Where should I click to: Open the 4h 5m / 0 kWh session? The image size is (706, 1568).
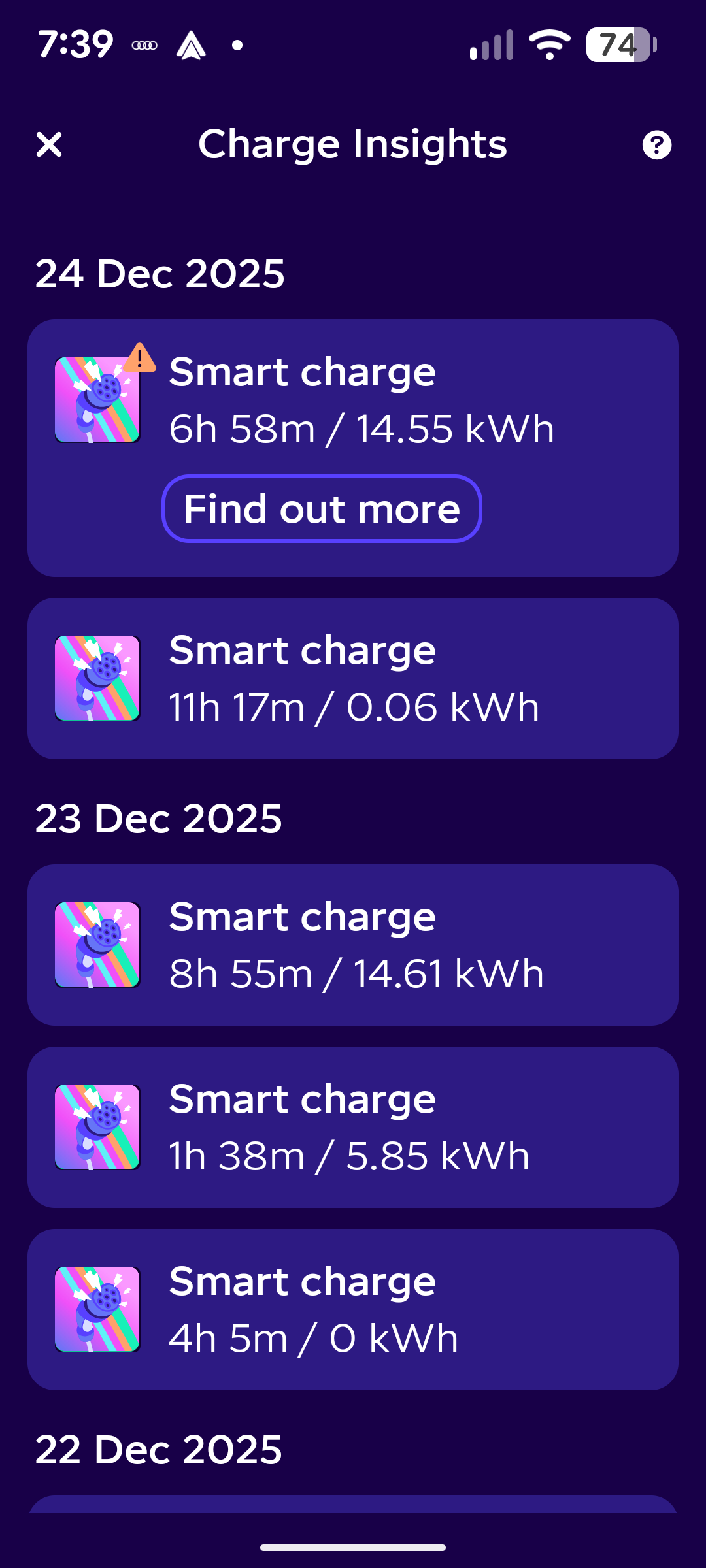coord(353,1309)
